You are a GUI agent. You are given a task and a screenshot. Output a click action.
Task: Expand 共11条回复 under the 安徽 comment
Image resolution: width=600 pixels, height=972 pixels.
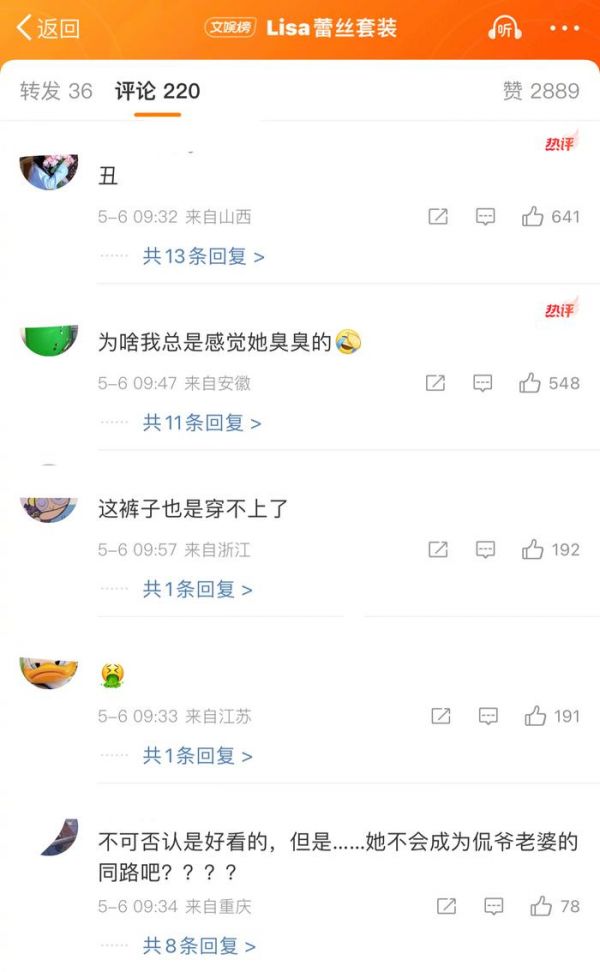[201, 423]
